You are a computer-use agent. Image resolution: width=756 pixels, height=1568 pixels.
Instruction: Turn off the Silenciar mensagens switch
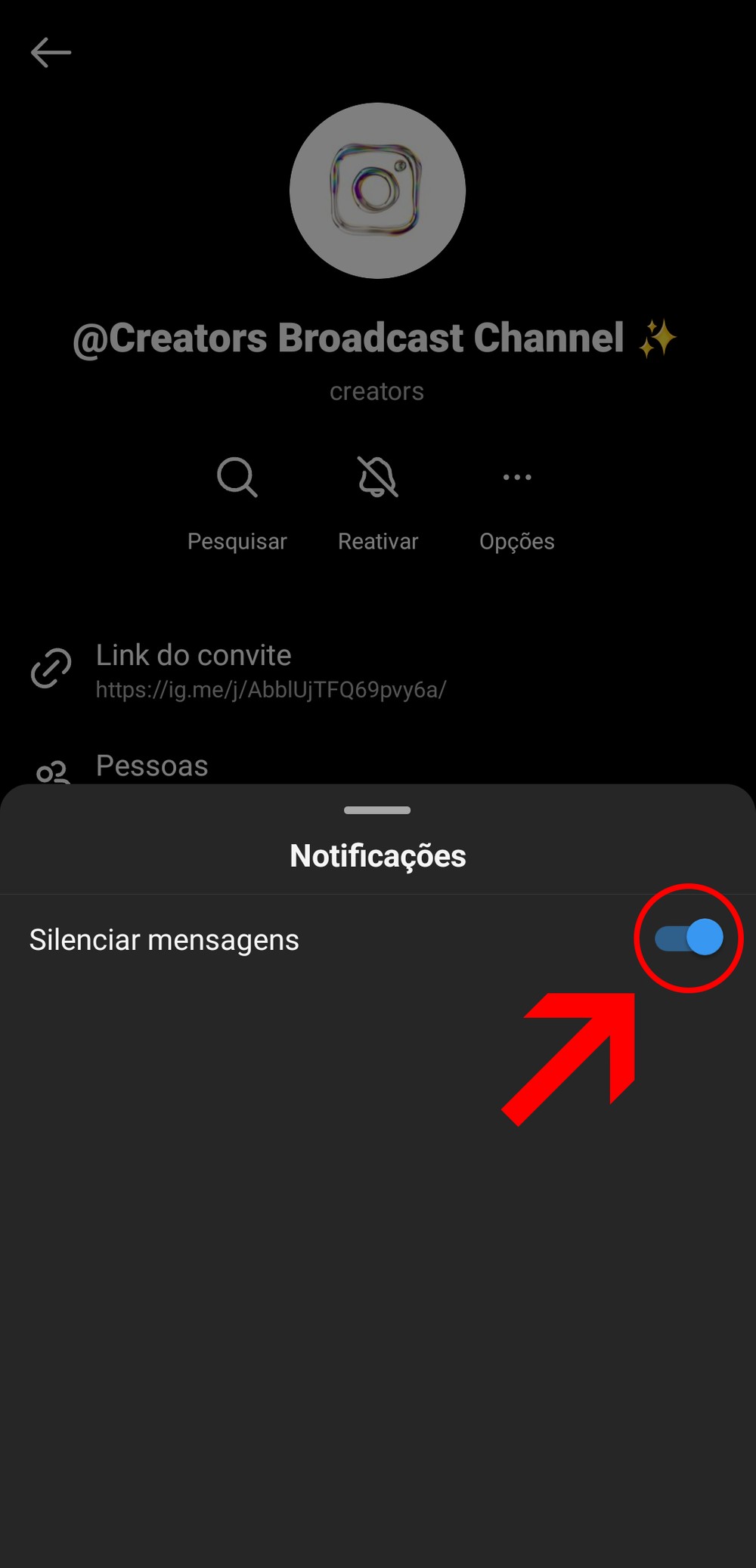pos(689,938)
